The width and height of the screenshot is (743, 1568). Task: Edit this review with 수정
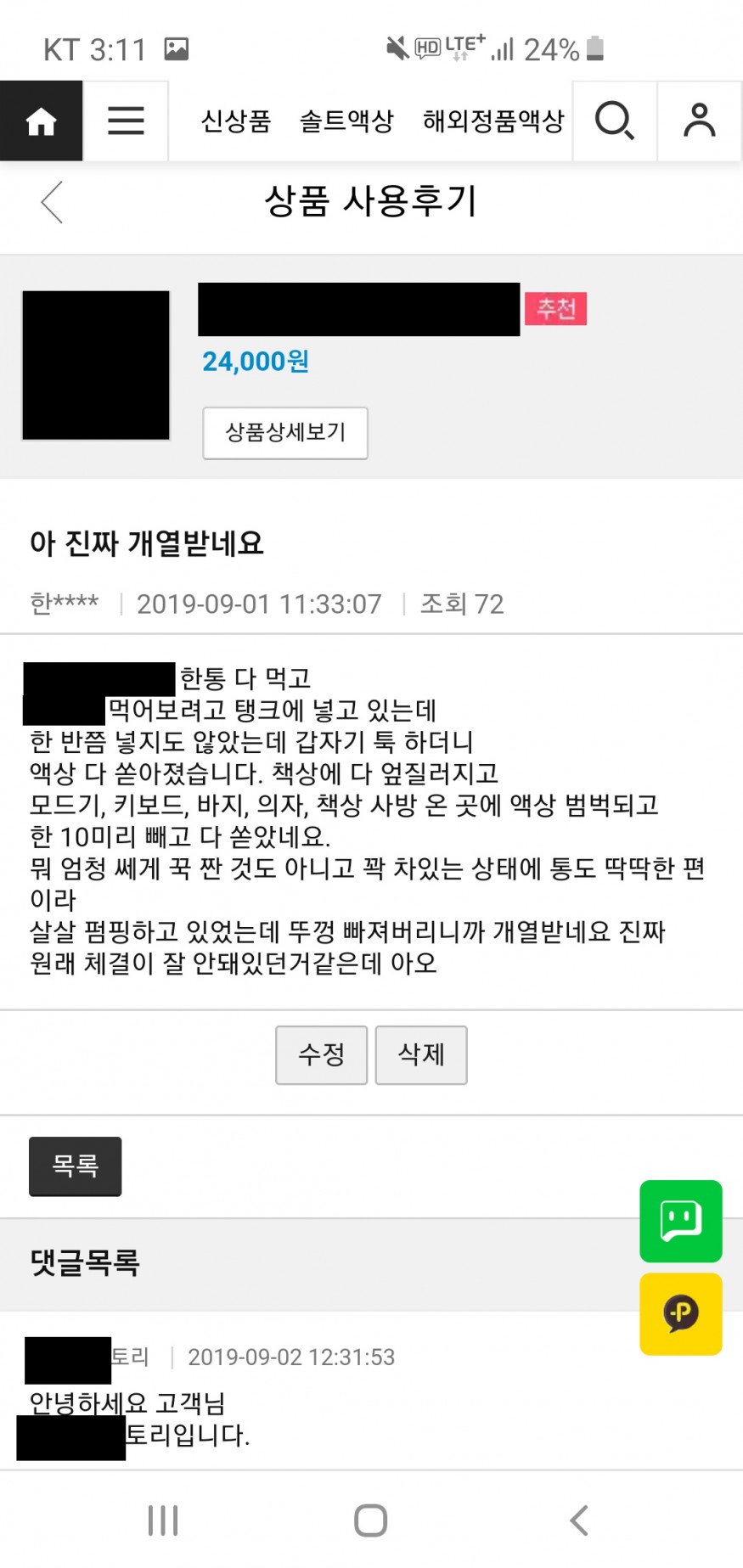coord(321,1055)
